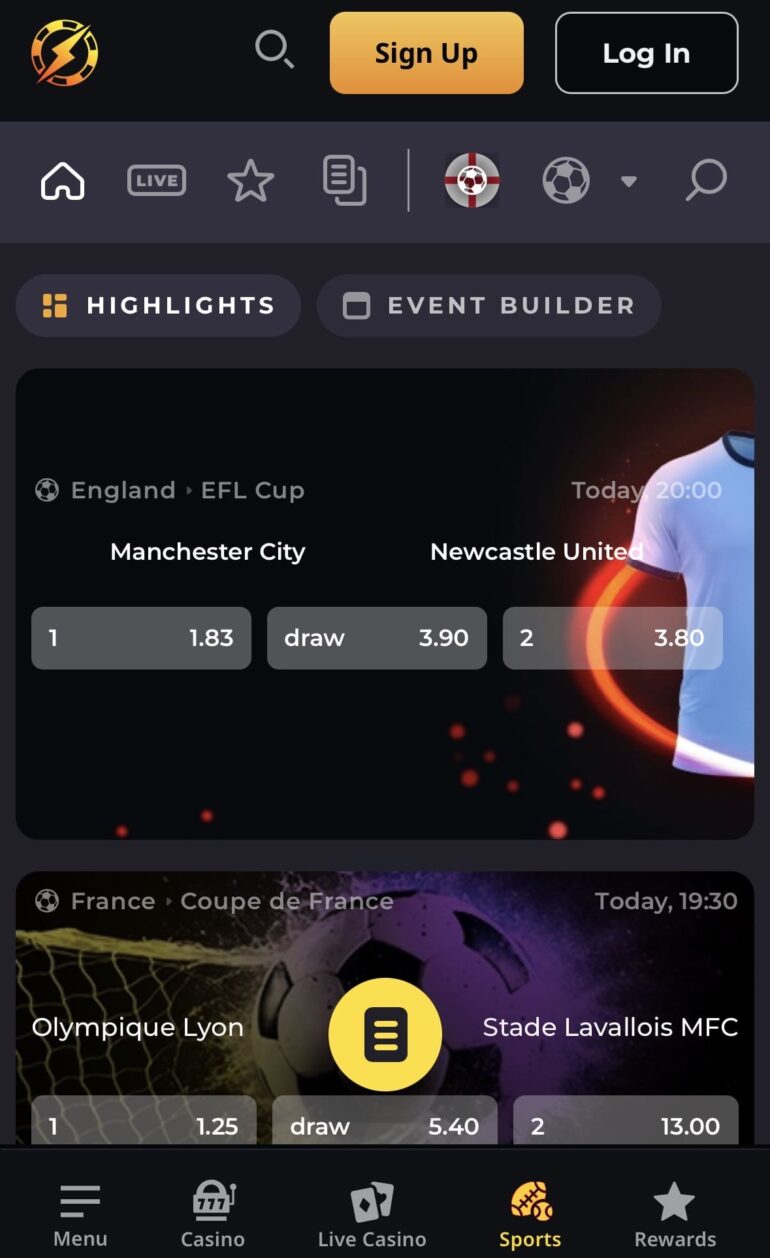
Task: Tap the yellow floating betslip button
Action: coord(385,1035)
